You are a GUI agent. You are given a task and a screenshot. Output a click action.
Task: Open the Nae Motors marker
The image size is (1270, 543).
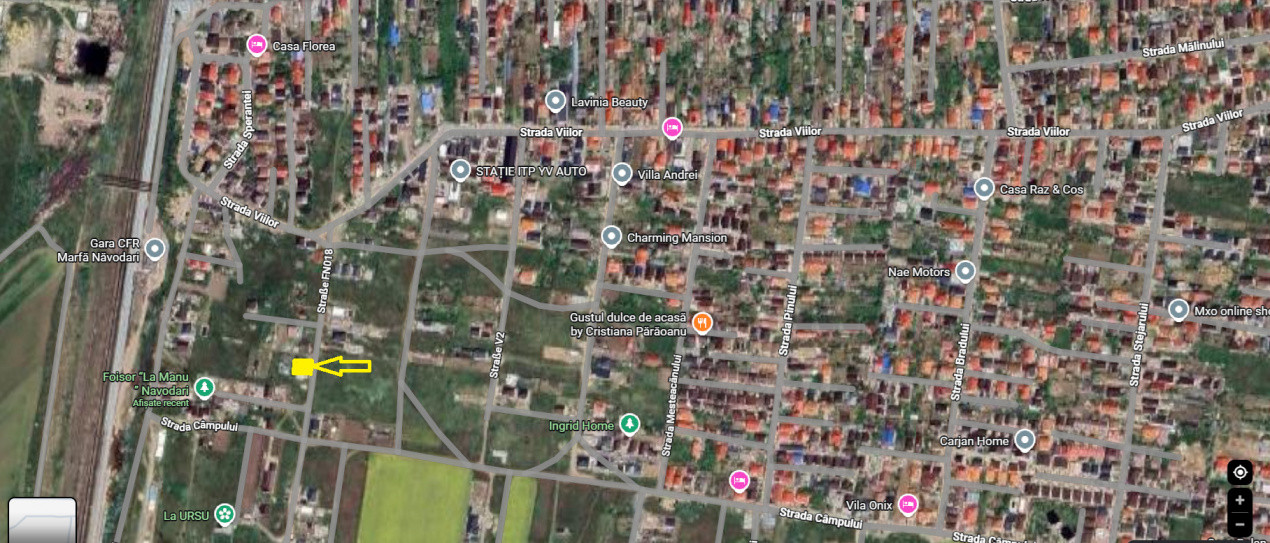pos(965,270)
